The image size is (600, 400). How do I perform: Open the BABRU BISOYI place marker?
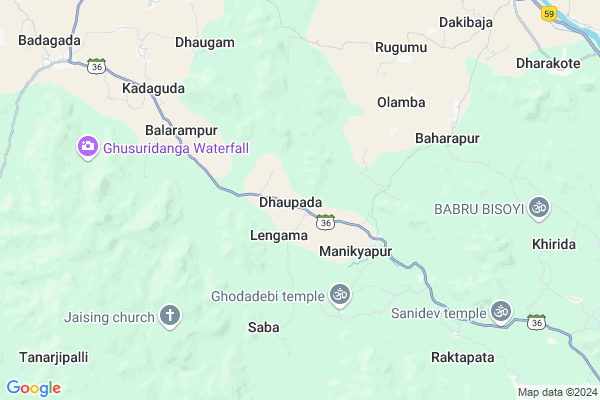[540, 208]
